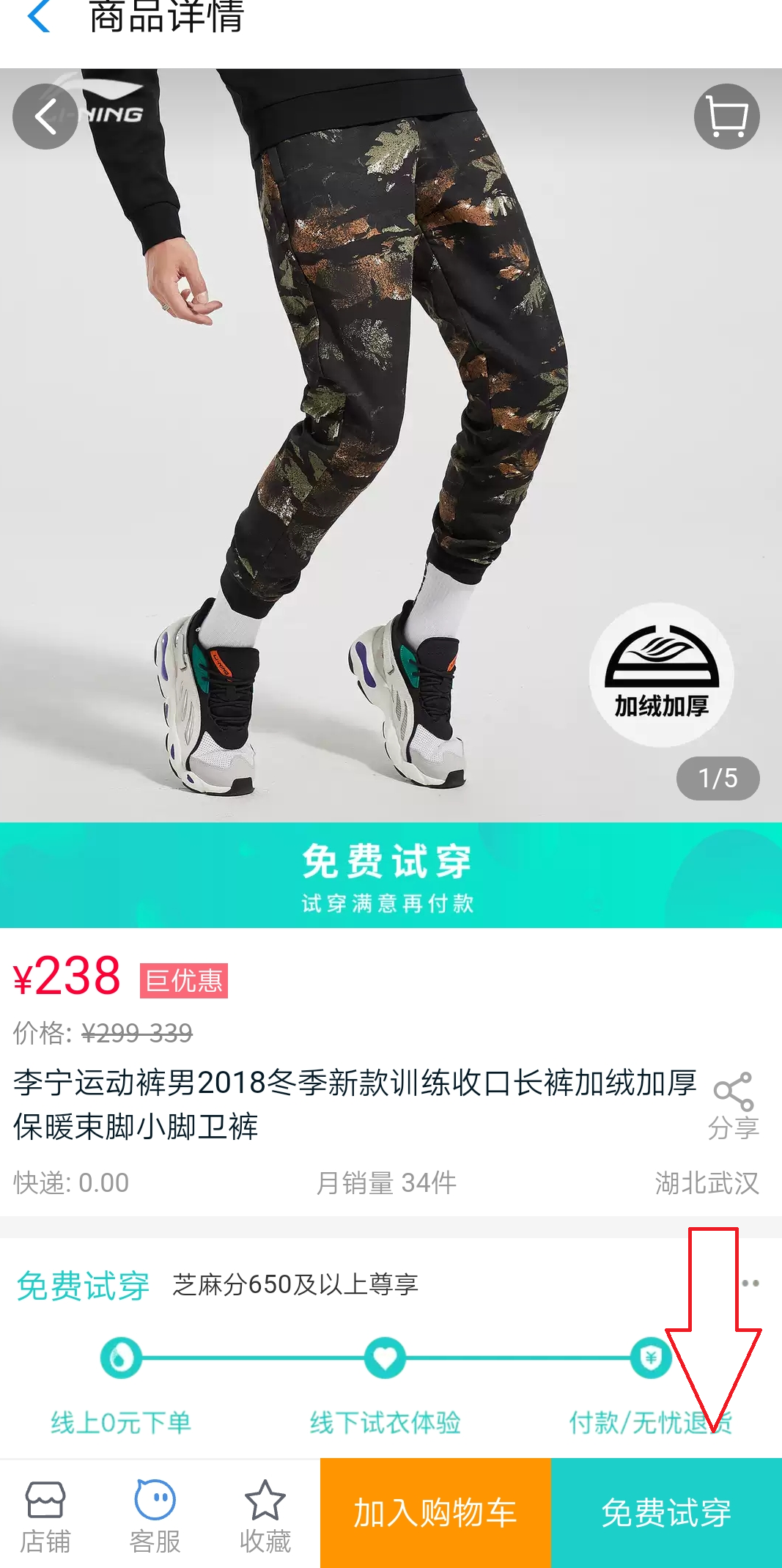
Task: Go back using the blue header arrow
Action: (x=38, y=16)
